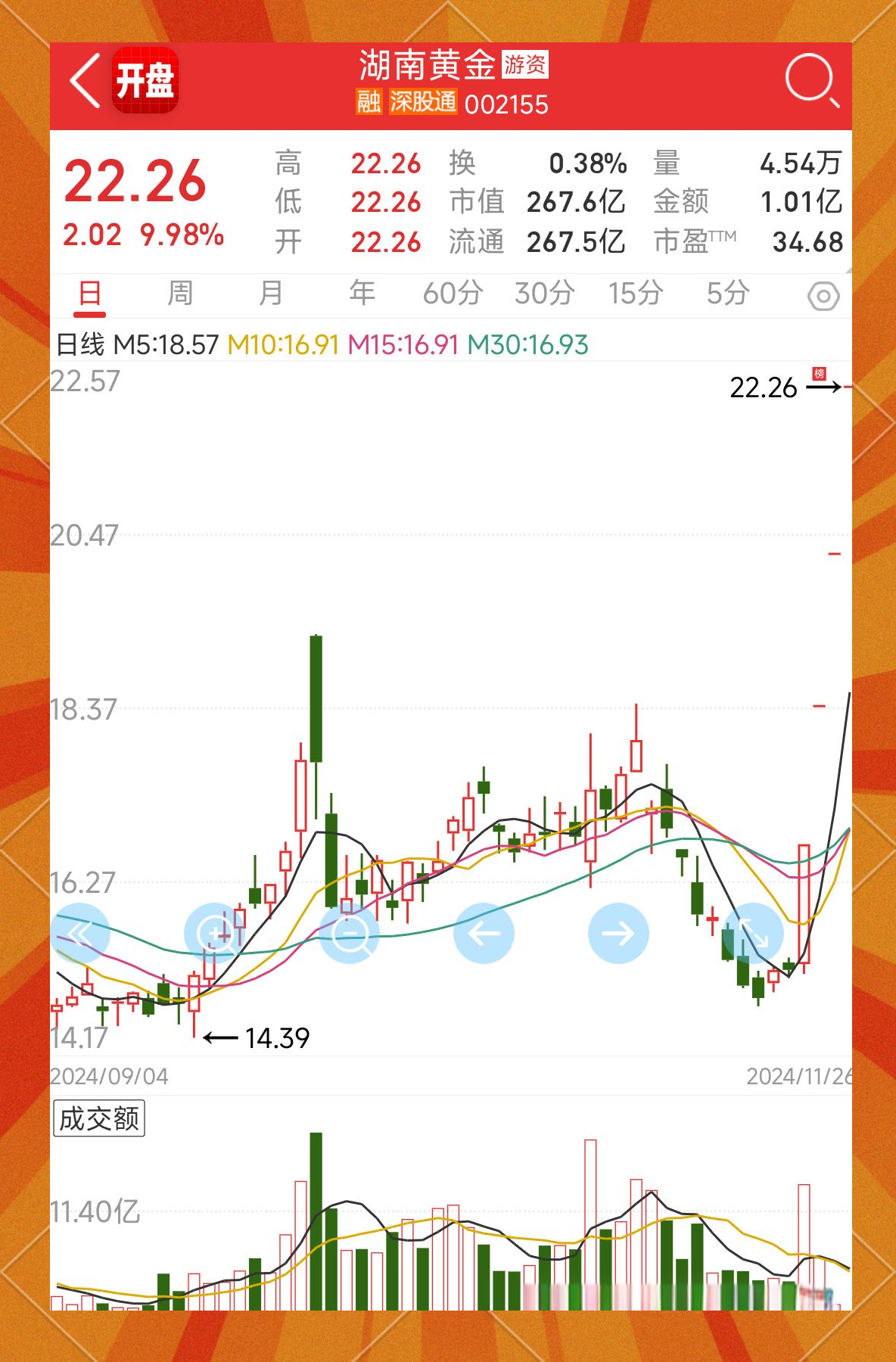Pan the chart left with the arrow button
Image resolution: width=896 pixels, height=1362 pixels.
pos(484,933)
